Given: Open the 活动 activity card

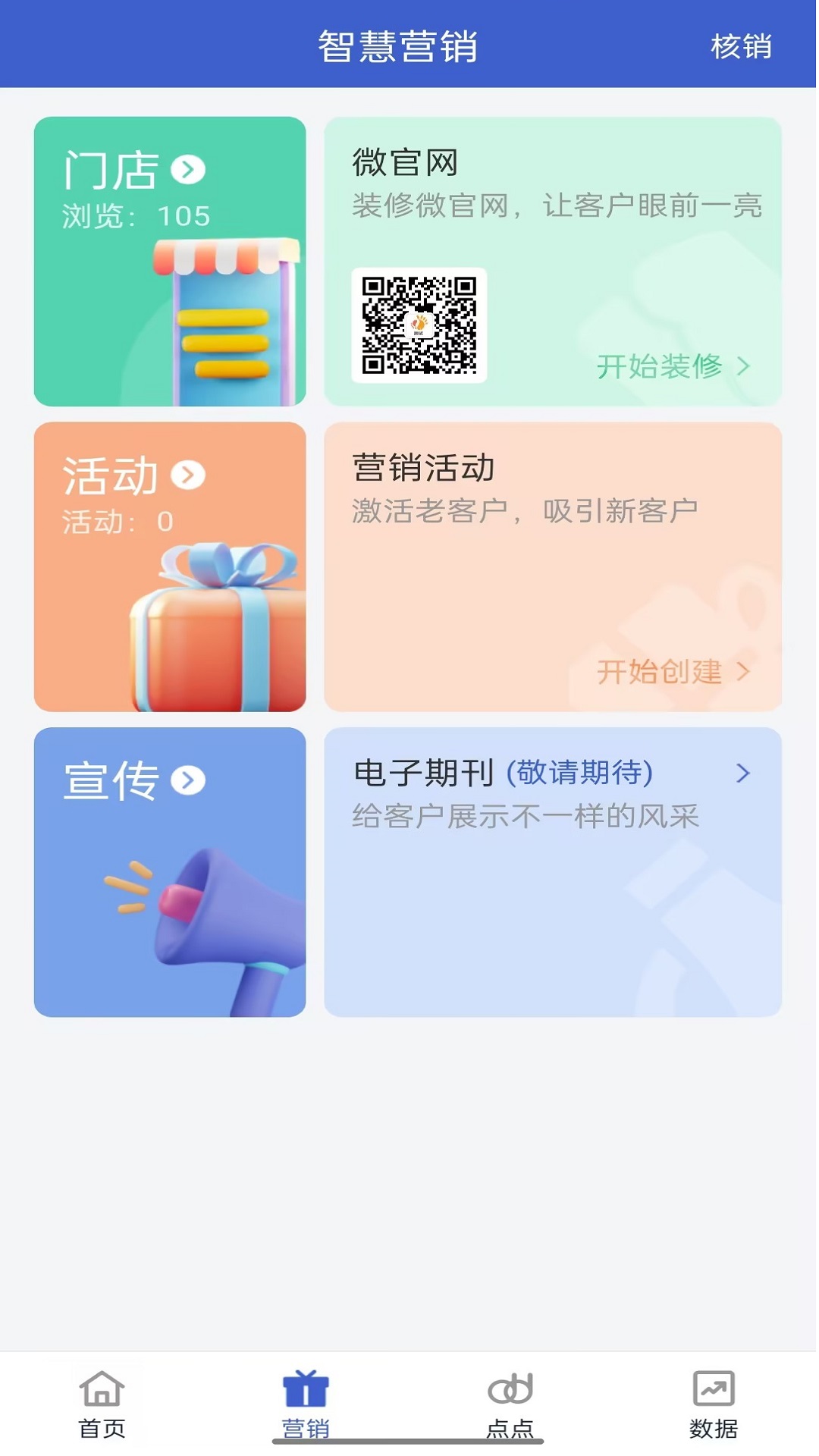Looking at the screenshot, I should [x=170, y=566].
